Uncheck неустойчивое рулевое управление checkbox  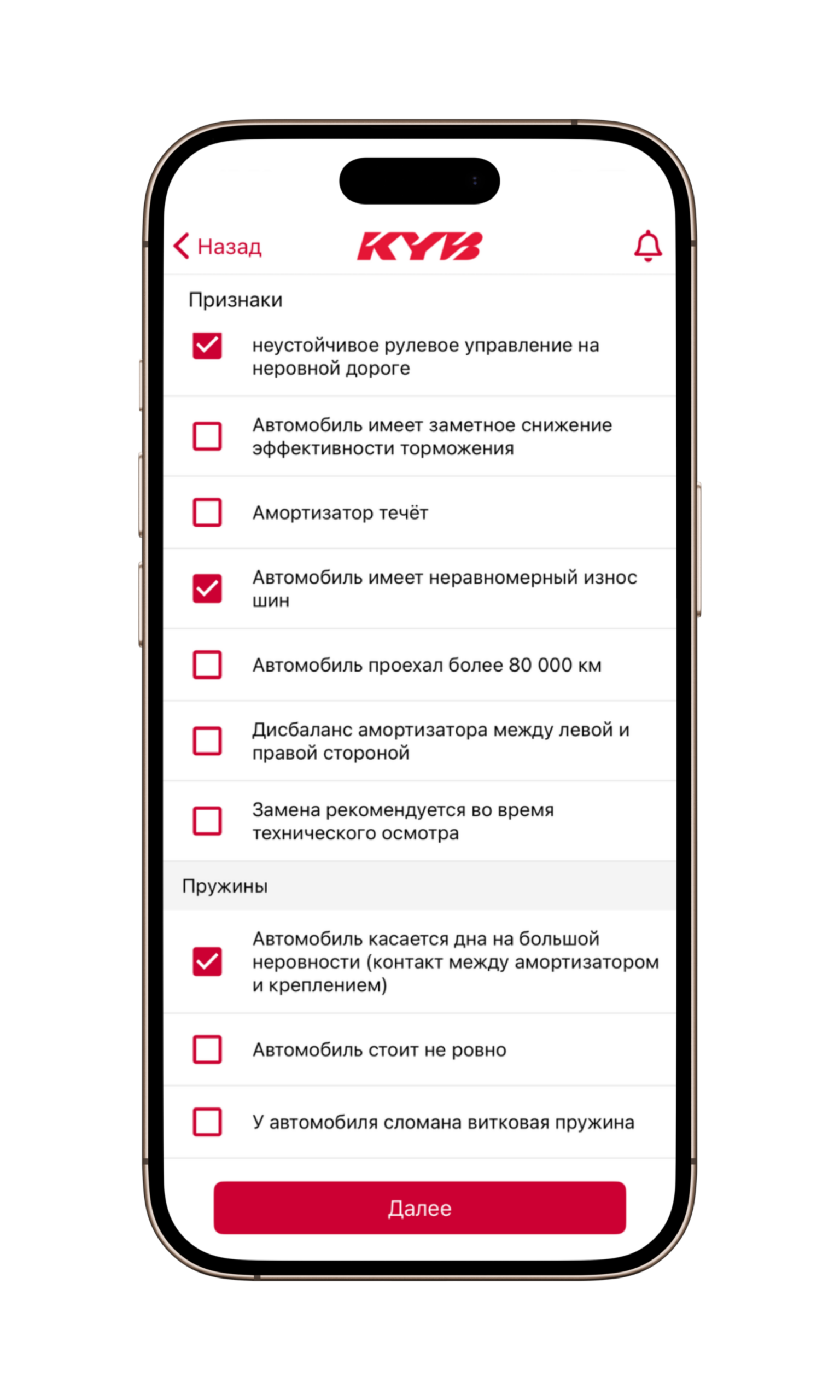(x=207, y=346)
